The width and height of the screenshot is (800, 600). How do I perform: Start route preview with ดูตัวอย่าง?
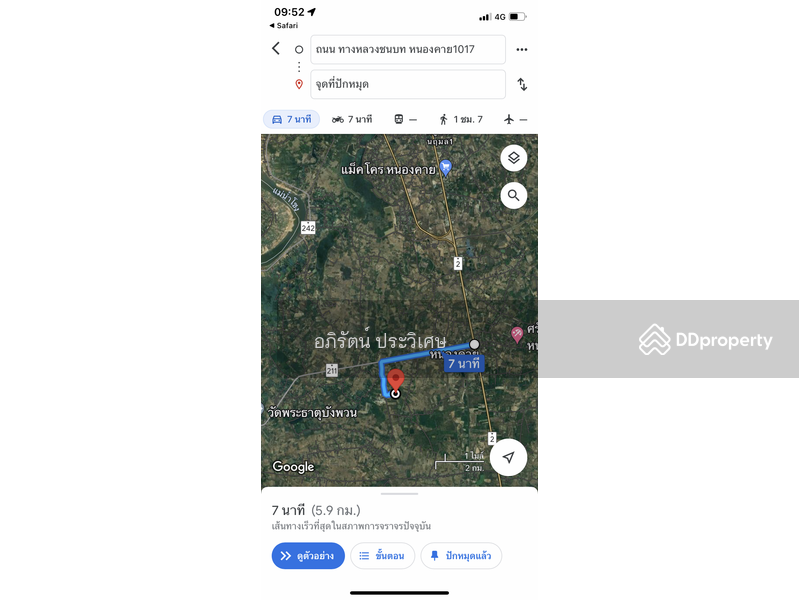pos(308,556)
